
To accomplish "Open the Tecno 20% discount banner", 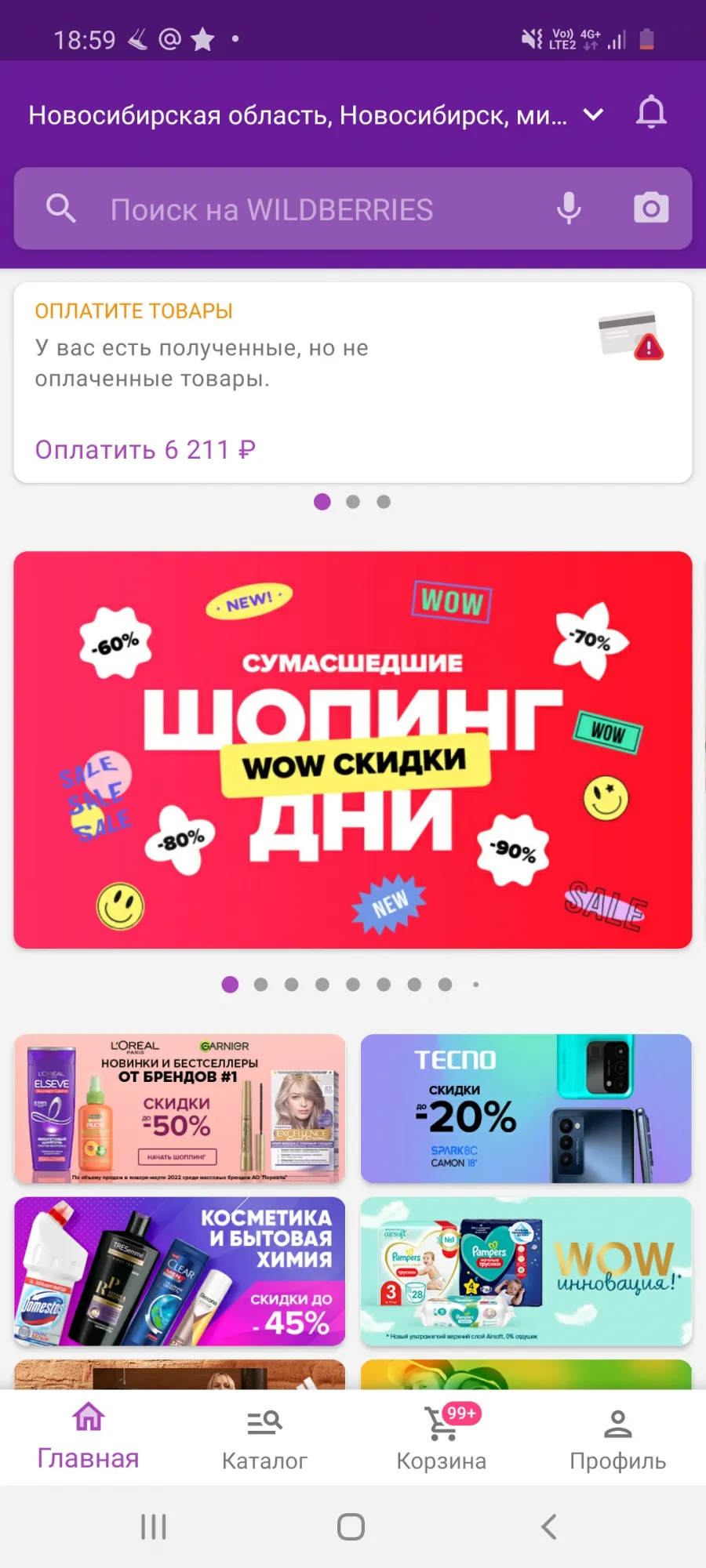I will pyautogui.click(x=526, y=1109).
